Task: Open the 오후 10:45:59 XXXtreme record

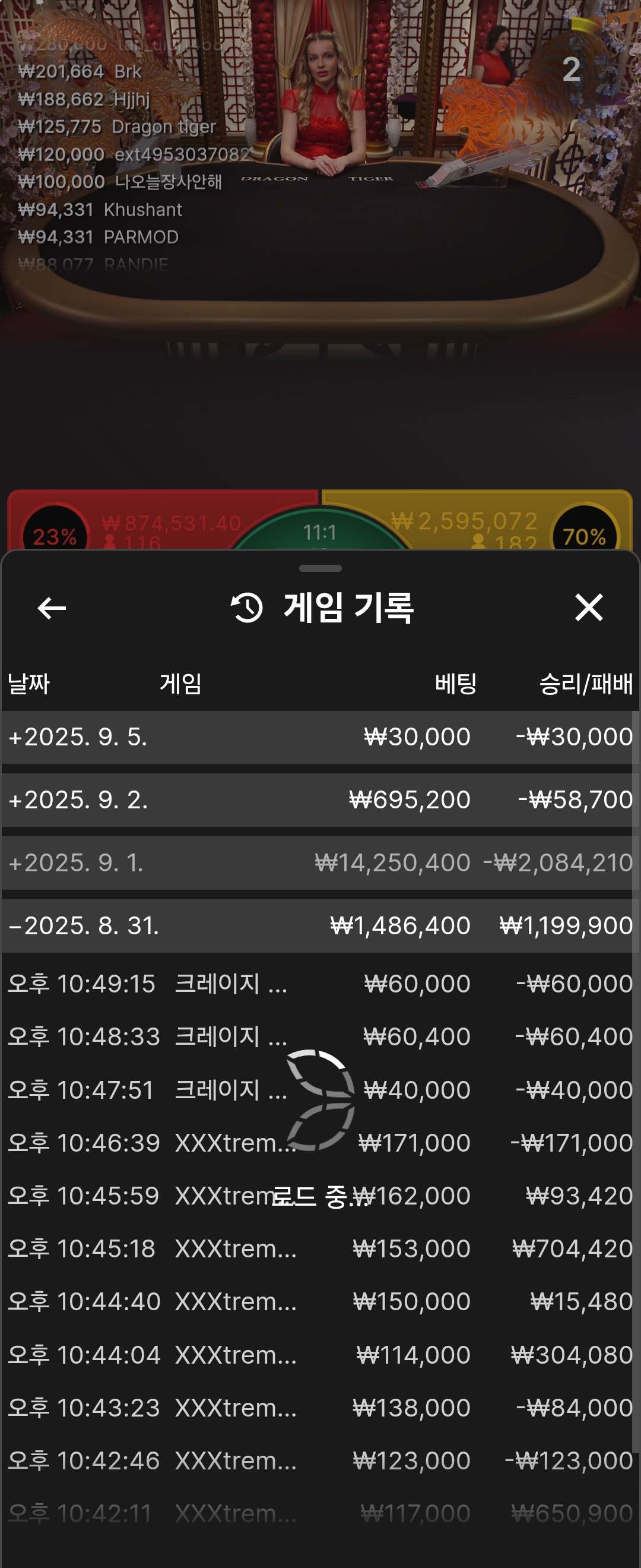Action: [316, 1196]
